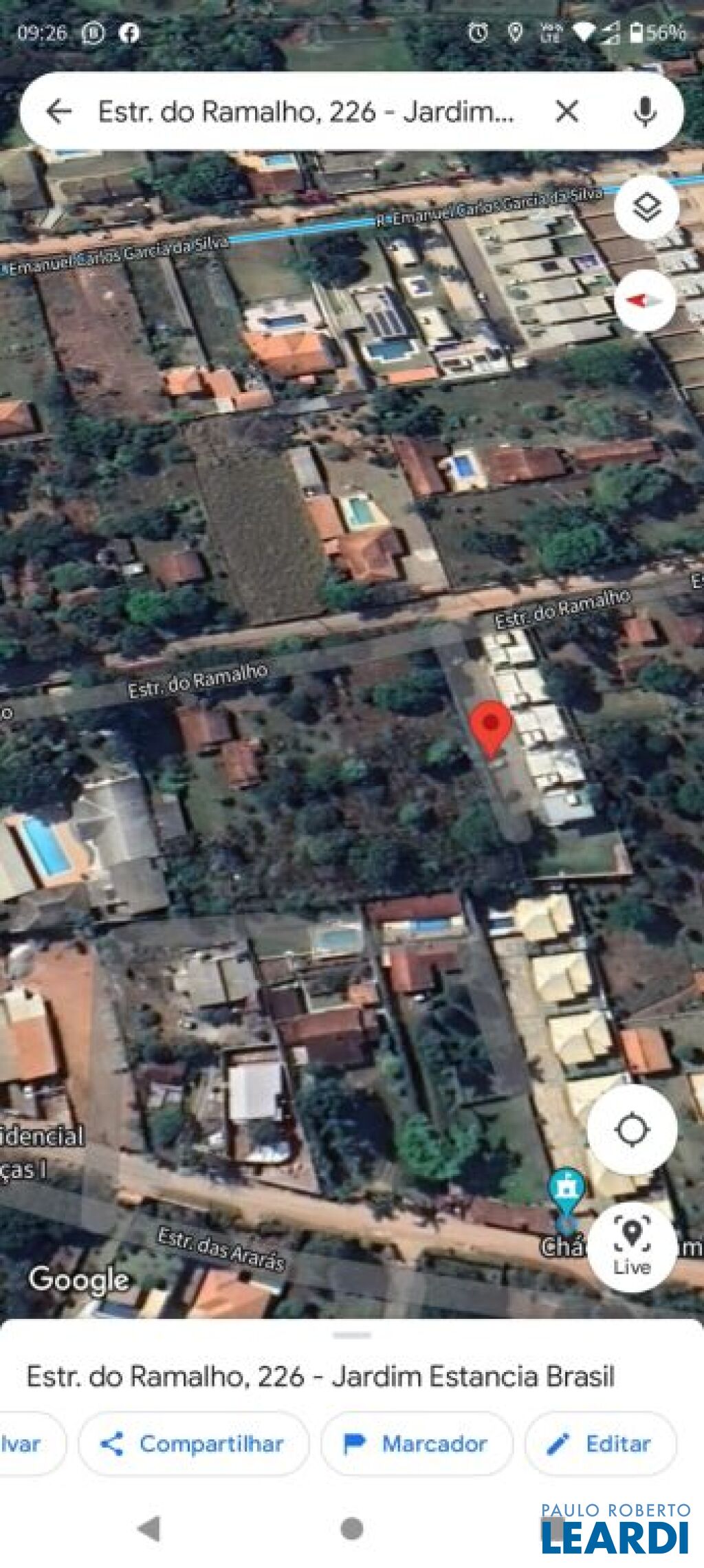Open the map layers selector
The width and height of the screenshot is (704, 1568).
point(646,207)
